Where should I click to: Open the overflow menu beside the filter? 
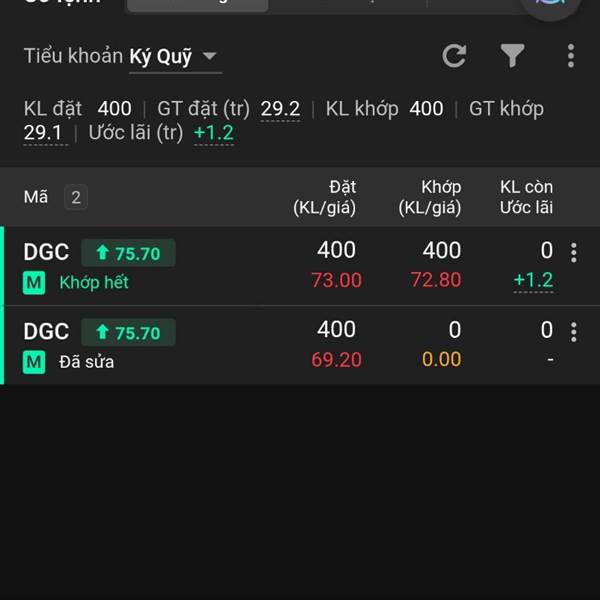[571, 56]
